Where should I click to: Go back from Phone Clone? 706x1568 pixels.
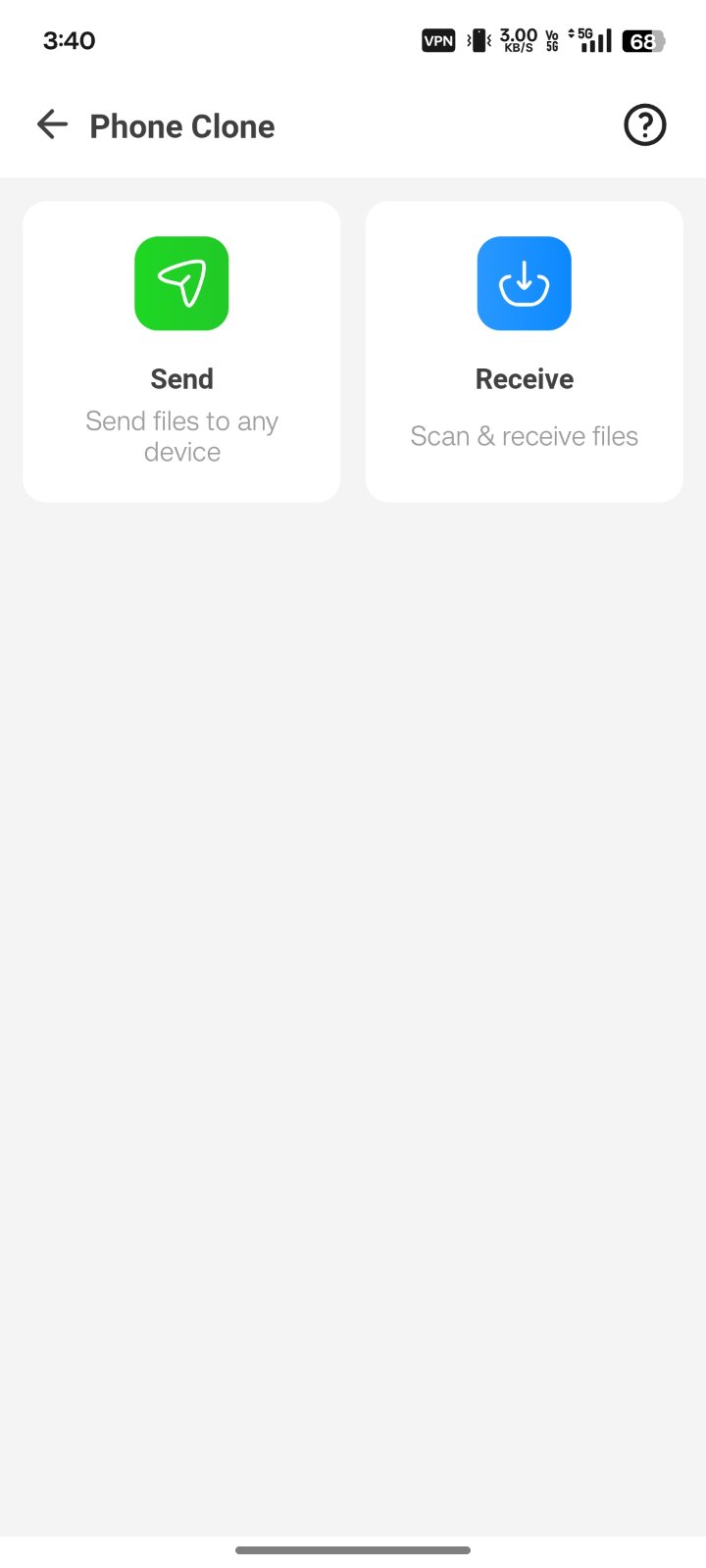(x=52, y=124)
